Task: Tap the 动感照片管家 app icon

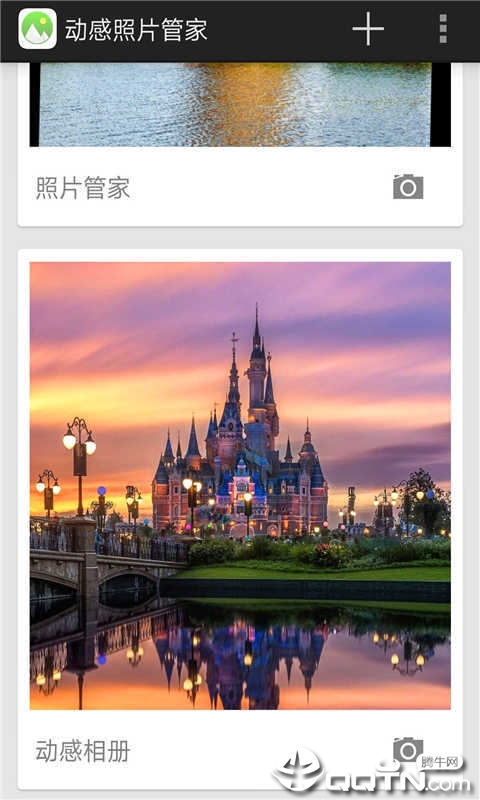Action: pyautogui.click(x=37, y=29)
